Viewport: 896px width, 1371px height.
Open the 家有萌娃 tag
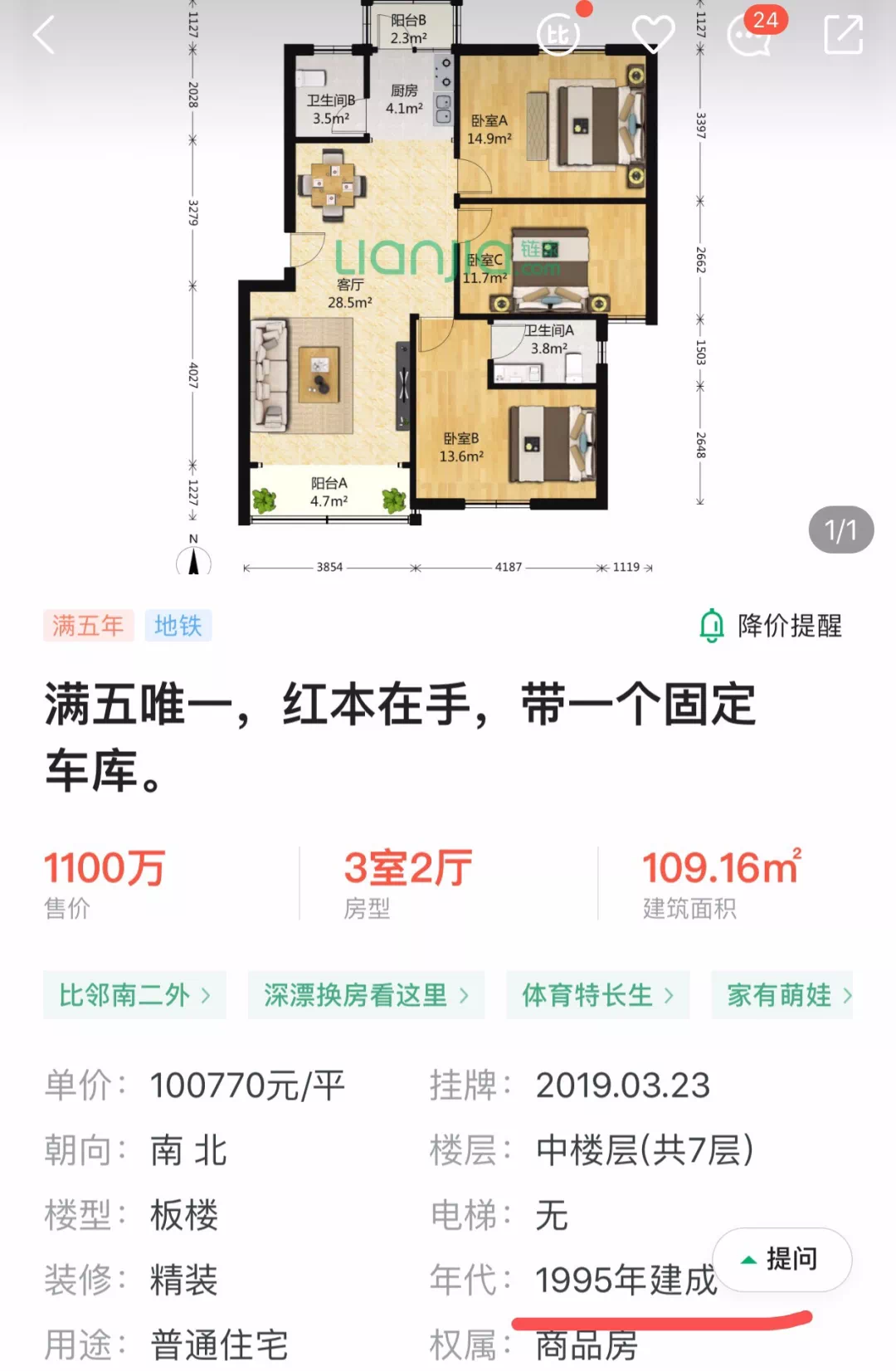(x=783, y=995)
